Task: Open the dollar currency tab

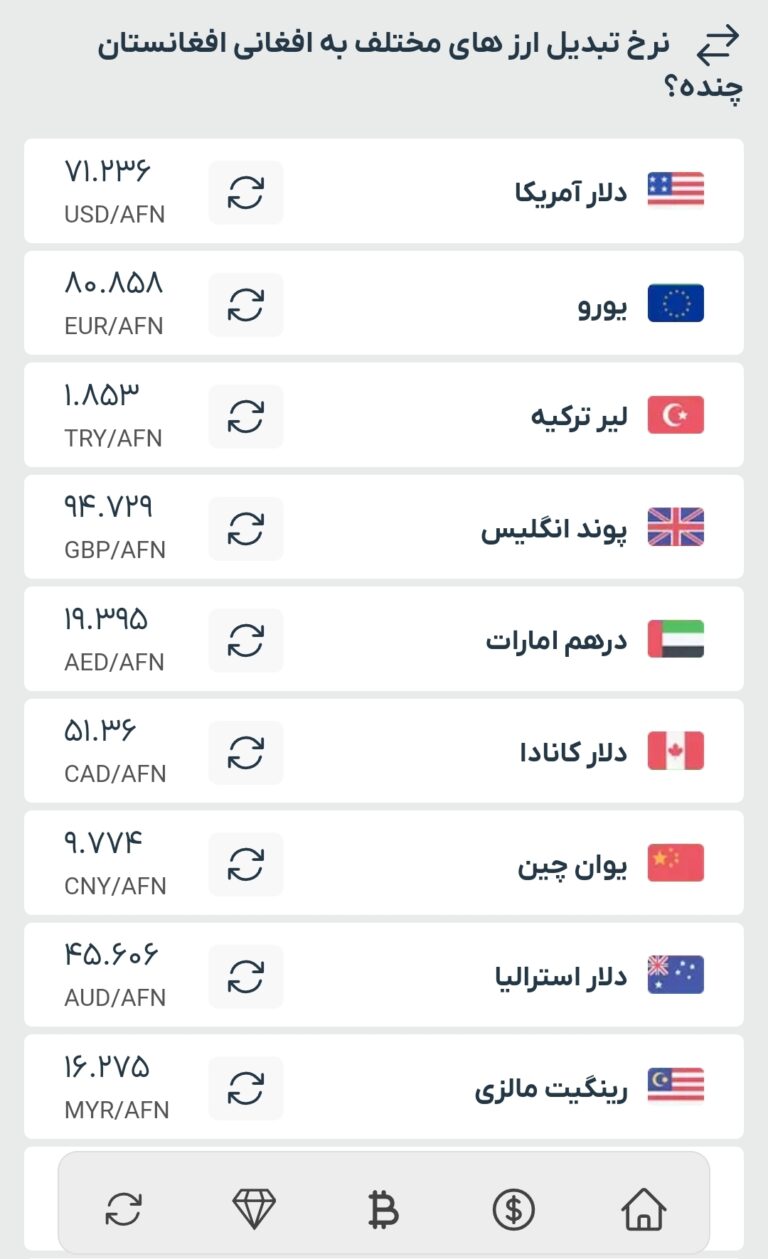Action: pos(514,1210)
